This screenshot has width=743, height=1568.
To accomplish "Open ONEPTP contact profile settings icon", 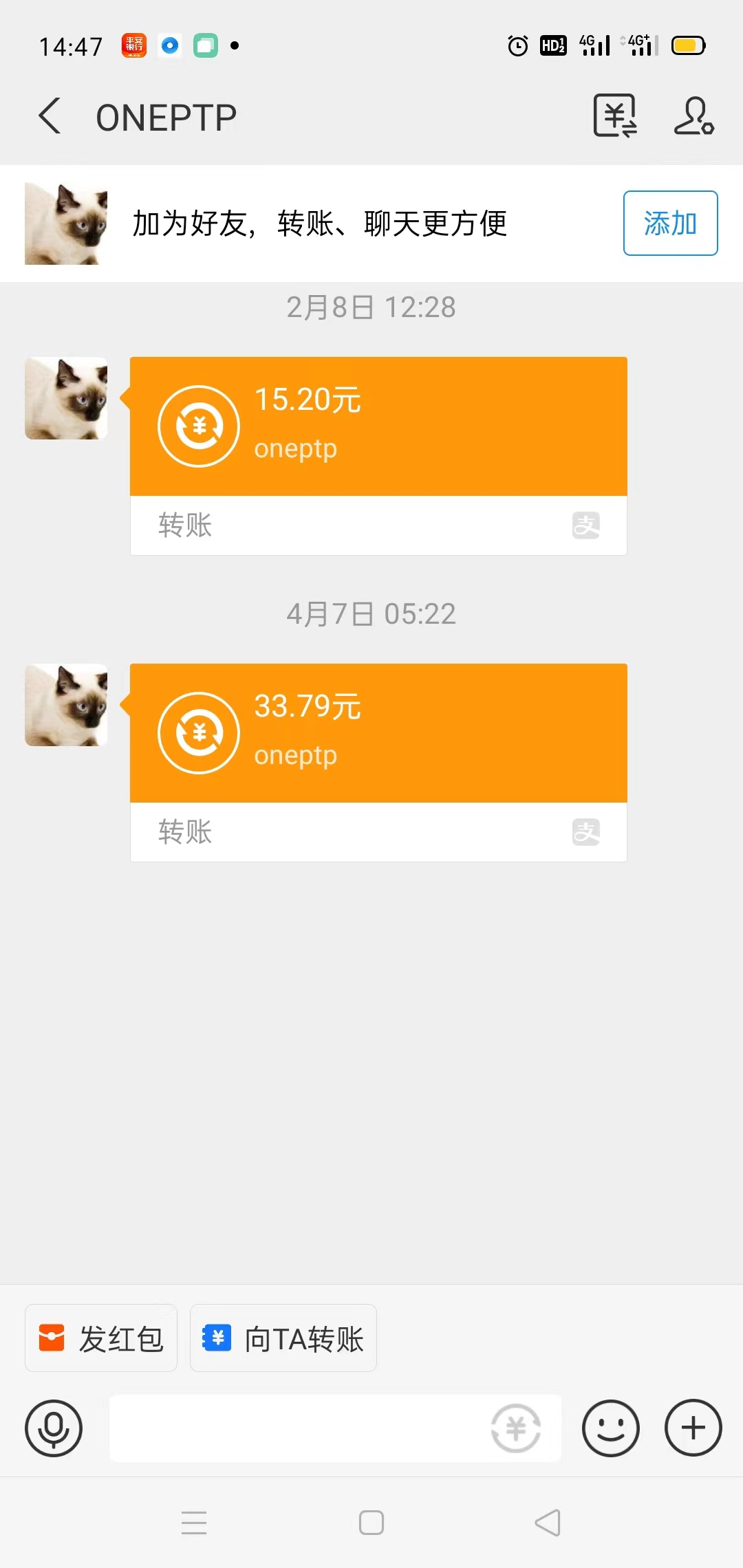I will click(x=693, y=116).
